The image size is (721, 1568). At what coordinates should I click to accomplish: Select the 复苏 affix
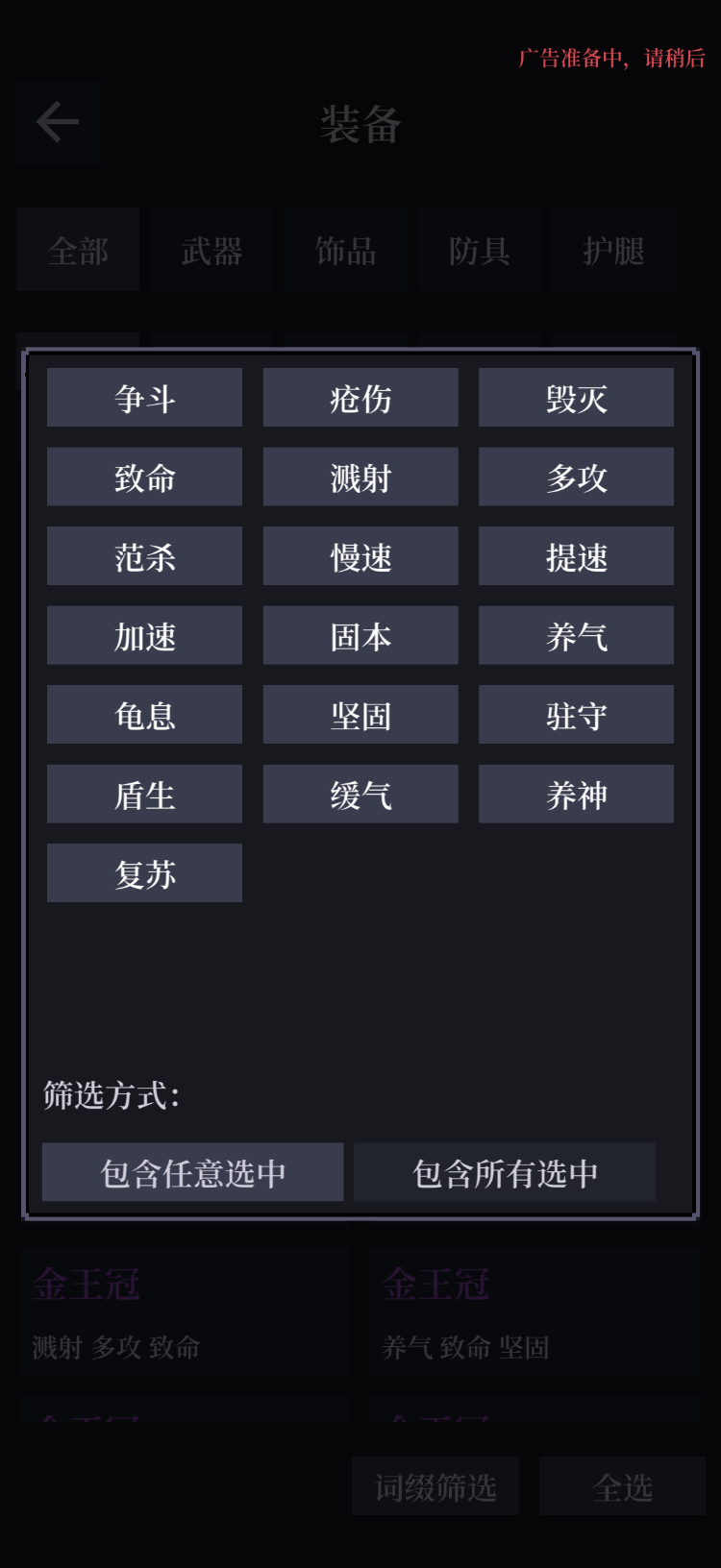(x=144, y=873)
